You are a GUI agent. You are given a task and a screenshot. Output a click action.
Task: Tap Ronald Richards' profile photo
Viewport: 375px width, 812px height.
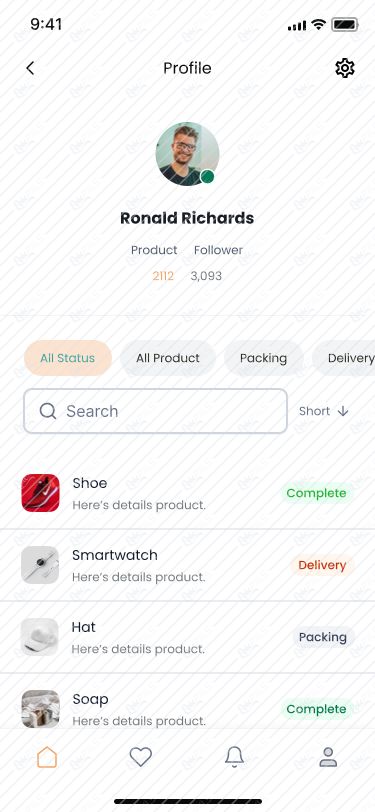(187, 154)
